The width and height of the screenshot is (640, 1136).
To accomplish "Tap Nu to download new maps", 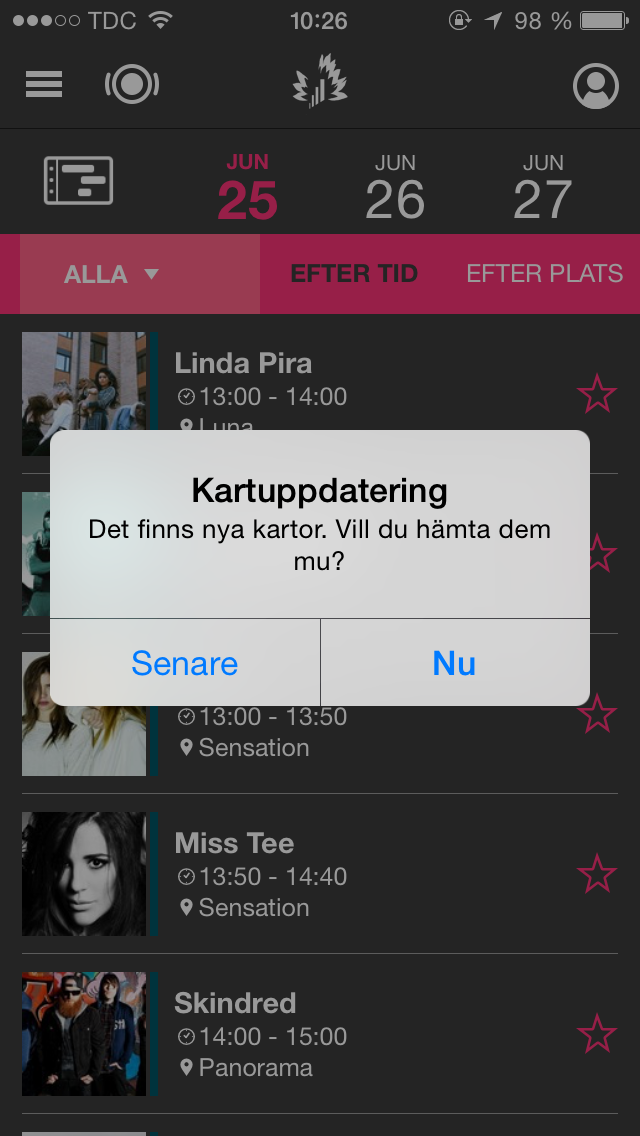I will (455, 663).
